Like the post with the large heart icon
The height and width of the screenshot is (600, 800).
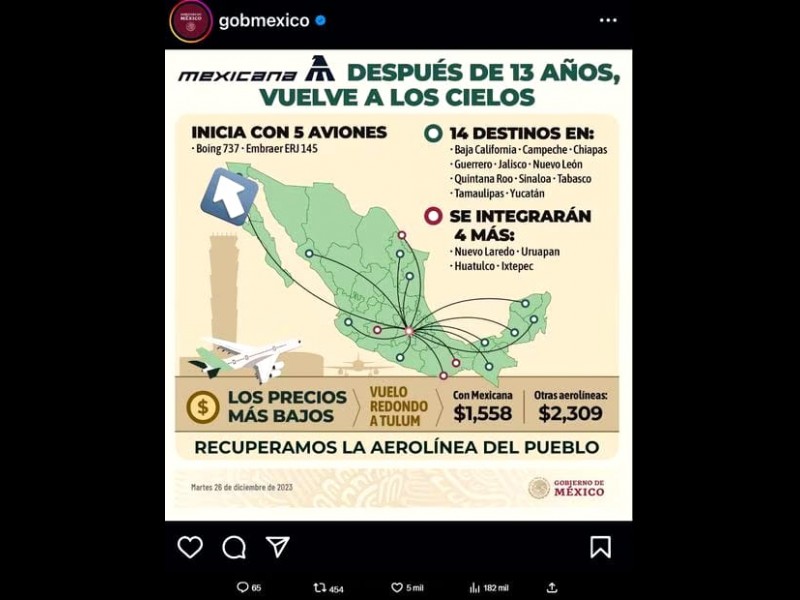click(190, 546)
